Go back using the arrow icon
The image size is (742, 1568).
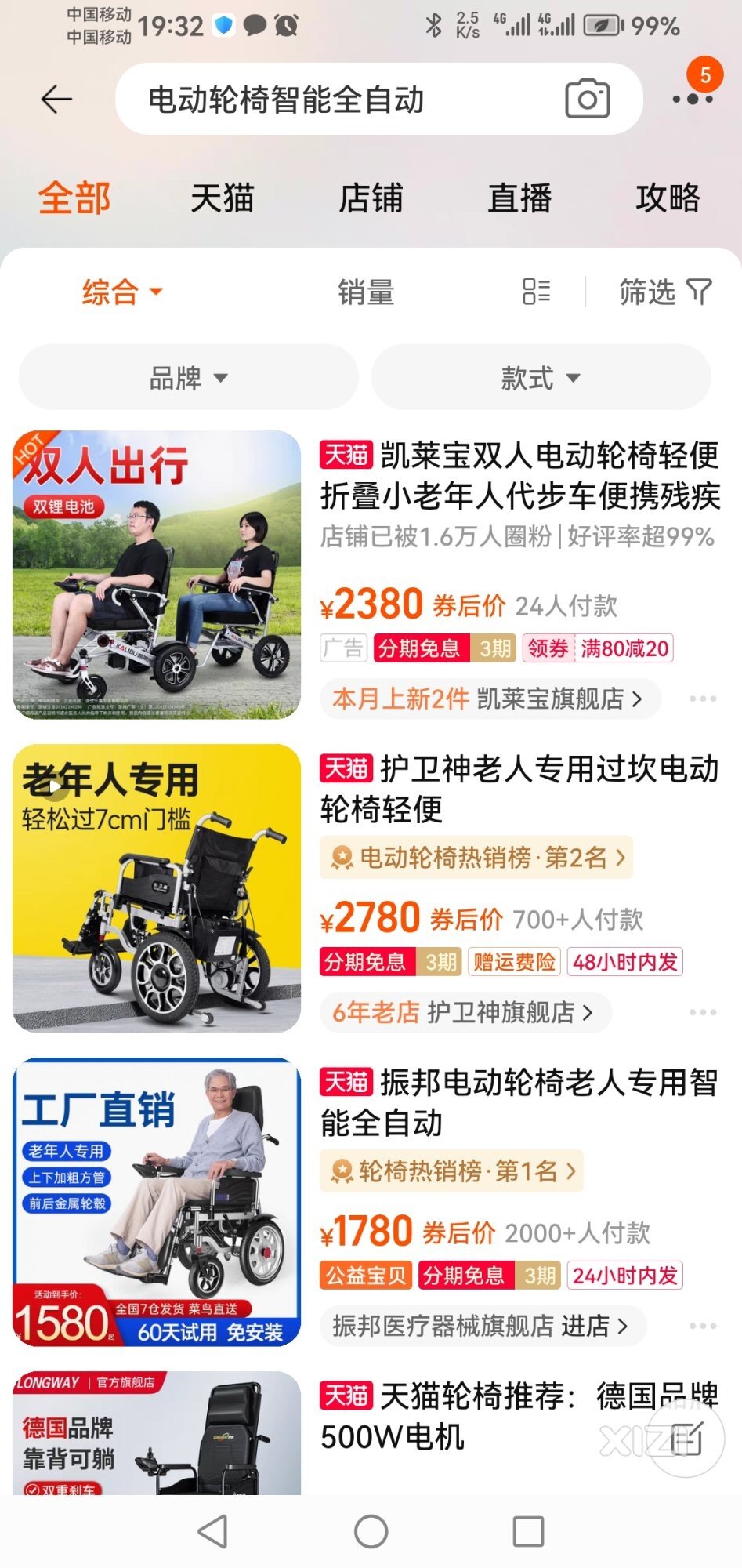[x=56, y=100]
